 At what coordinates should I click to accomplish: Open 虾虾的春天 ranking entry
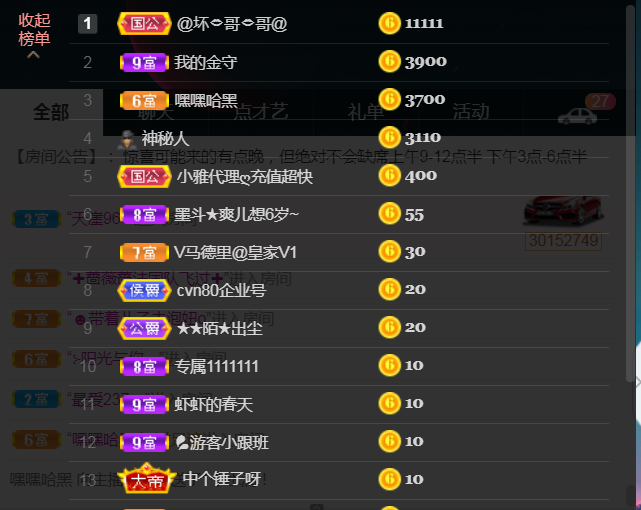[x=213, y=404]
